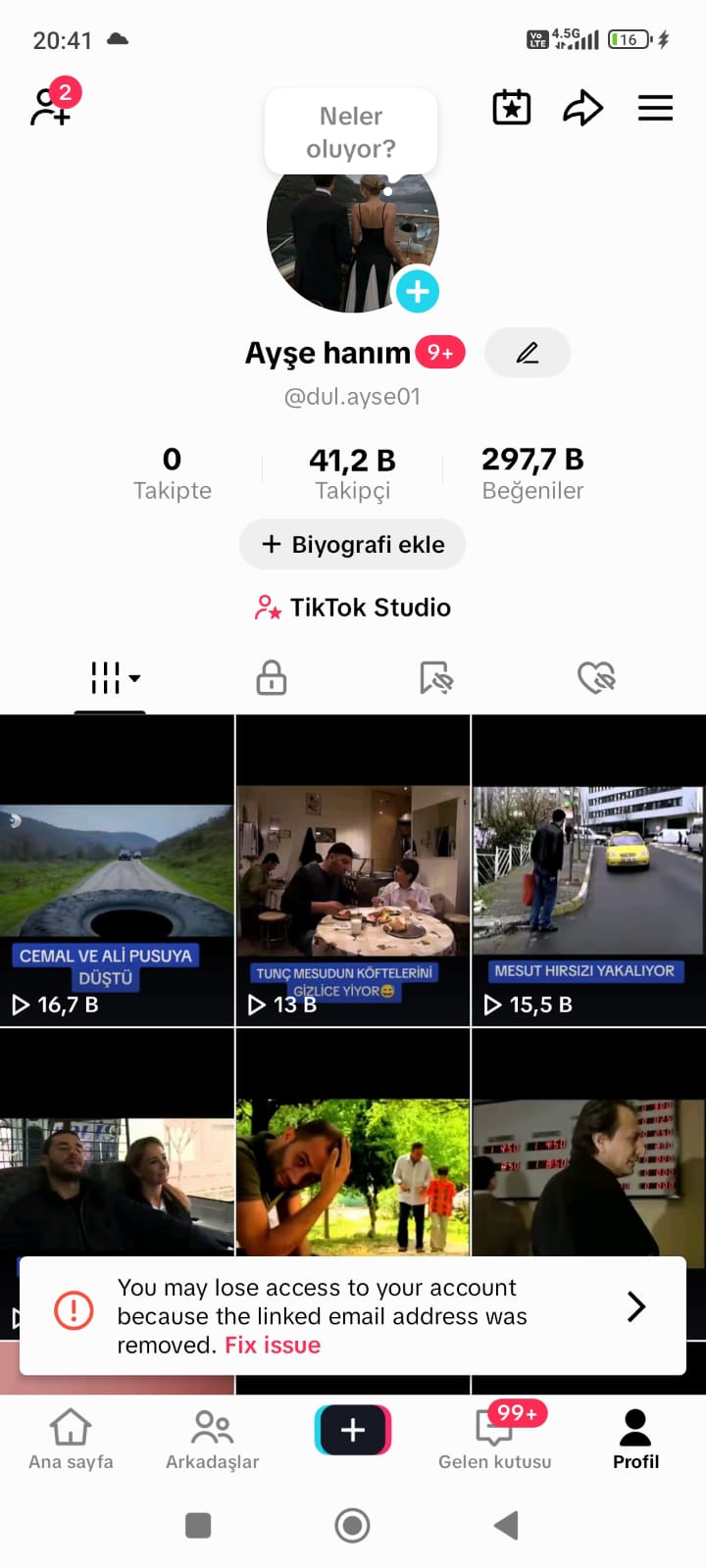Tap the 'Neler oluyor?' thought bubble
706x1568 pixels.
[x=351, y=132]
